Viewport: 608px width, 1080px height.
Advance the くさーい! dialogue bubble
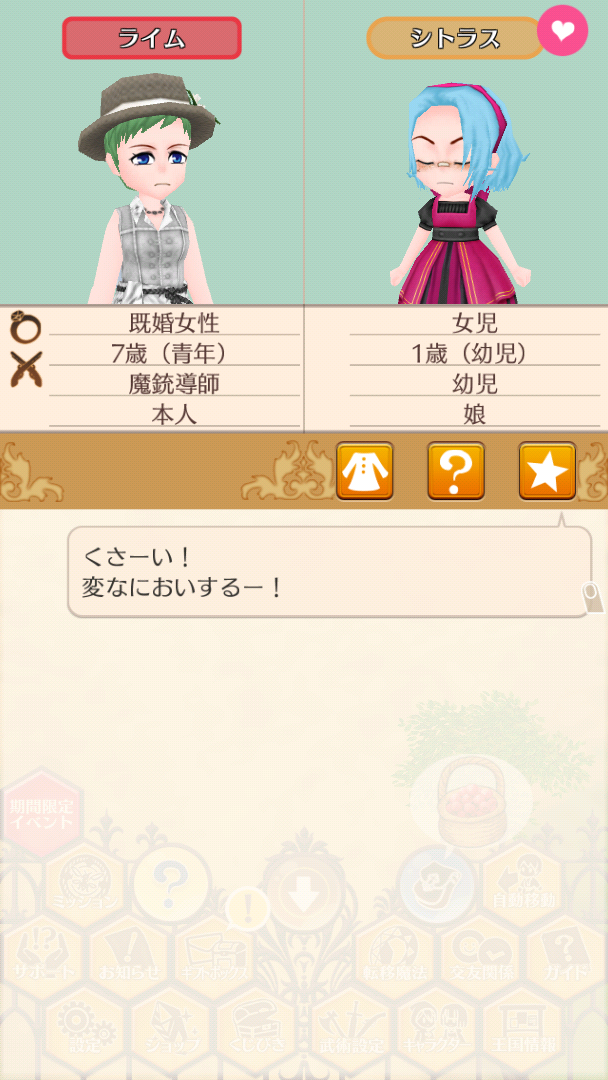pos(329,572)
